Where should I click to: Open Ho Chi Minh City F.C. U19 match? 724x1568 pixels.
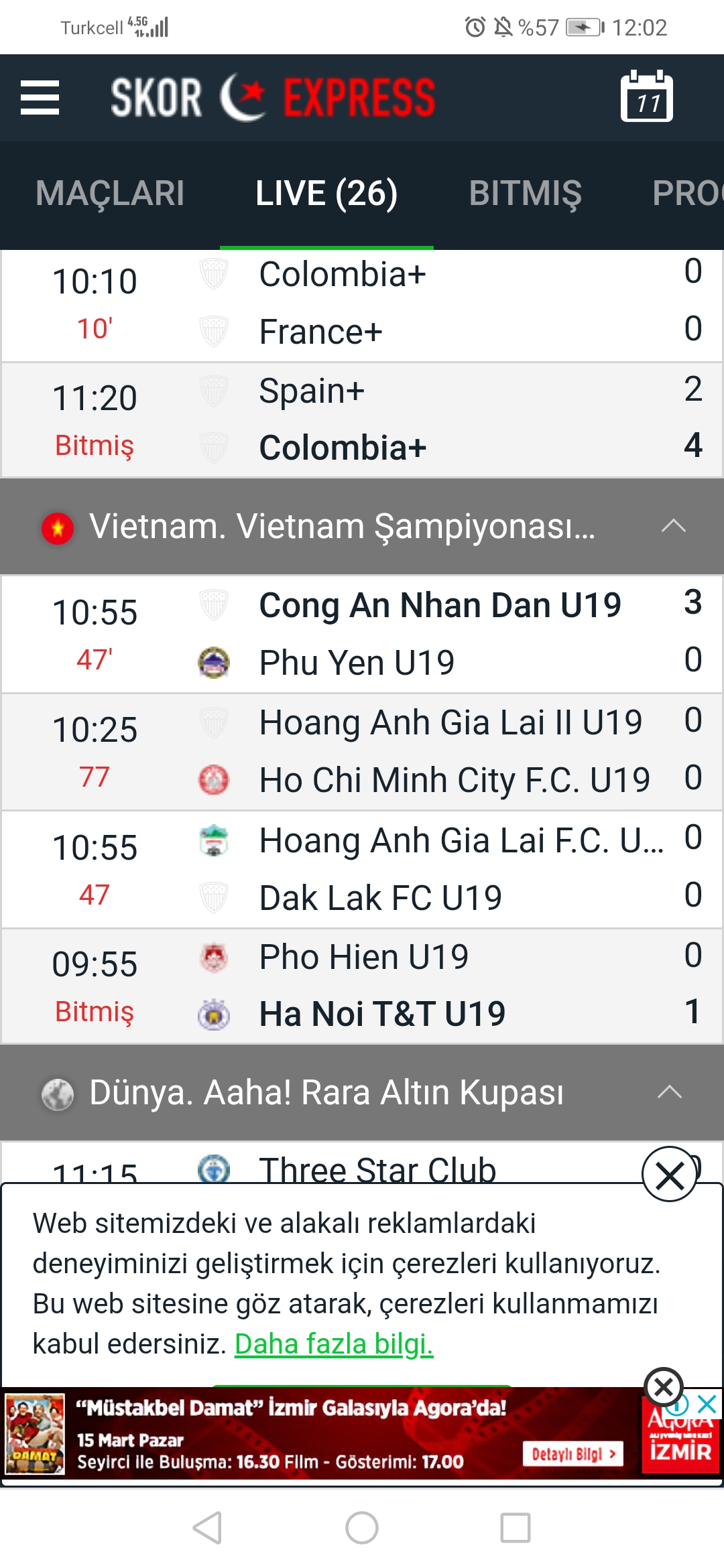[x=362, y=752]
